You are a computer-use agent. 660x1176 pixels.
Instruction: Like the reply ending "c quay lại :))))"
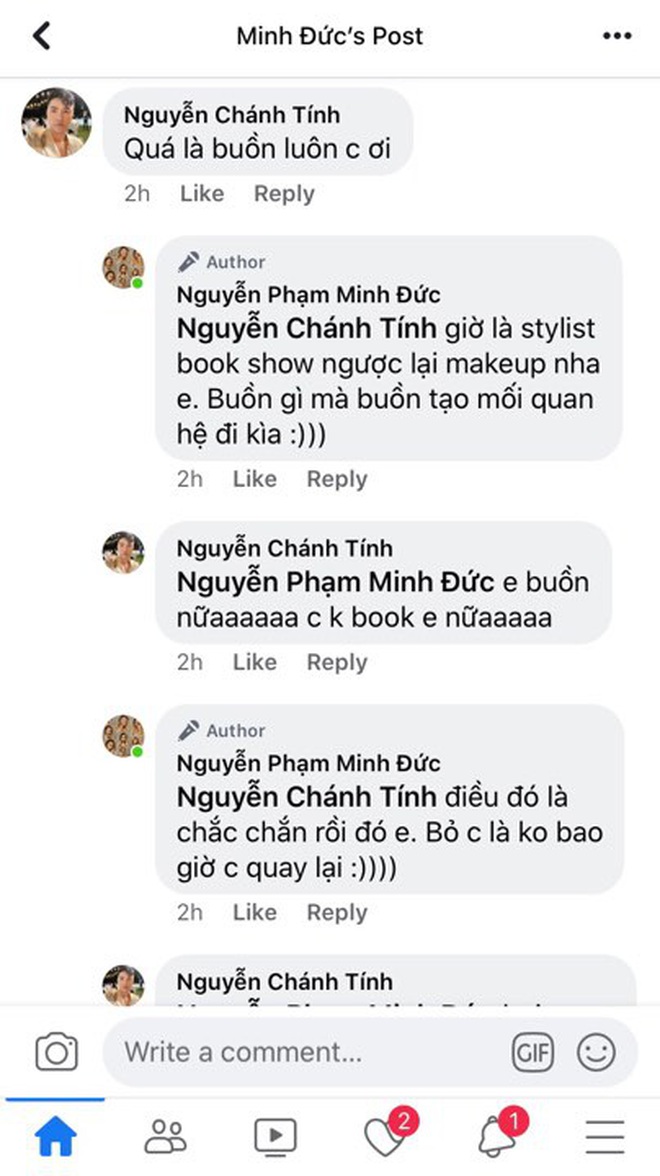click(x=254, y=912)
